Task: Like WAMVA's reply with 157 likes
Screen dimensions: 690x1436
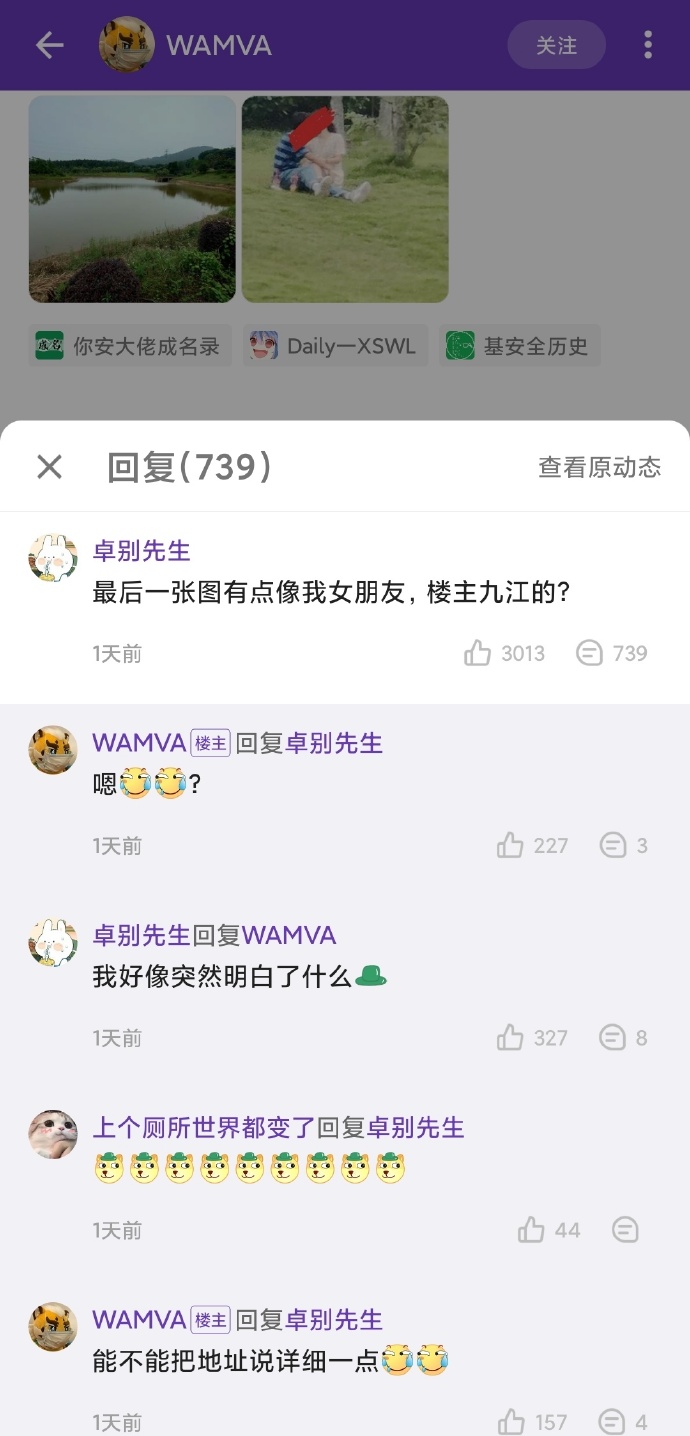Action: [511, 1421]
